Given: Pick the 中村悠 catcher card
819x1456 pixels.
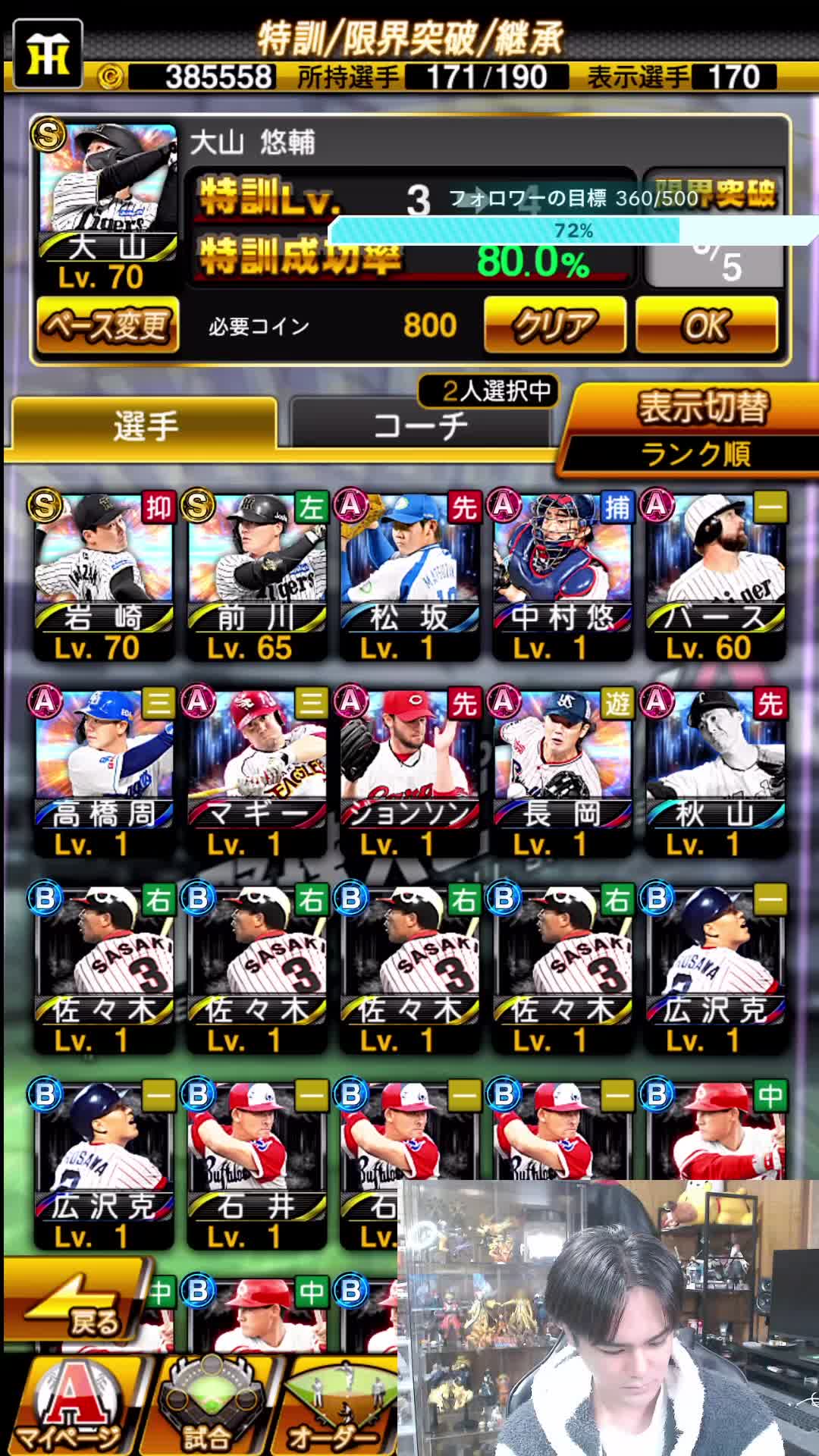Looking at the screenshot, I should pyautogui.click(x=562, y=576).
